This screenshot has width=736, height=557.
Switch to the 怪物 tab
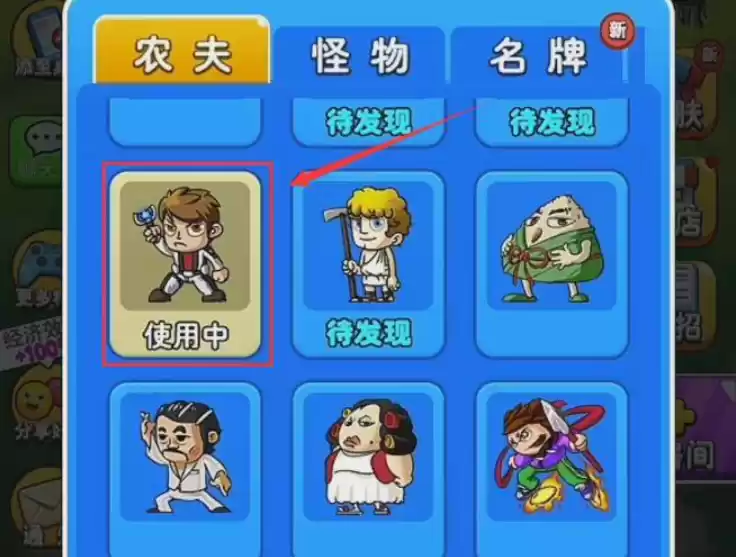pos(360,57)
